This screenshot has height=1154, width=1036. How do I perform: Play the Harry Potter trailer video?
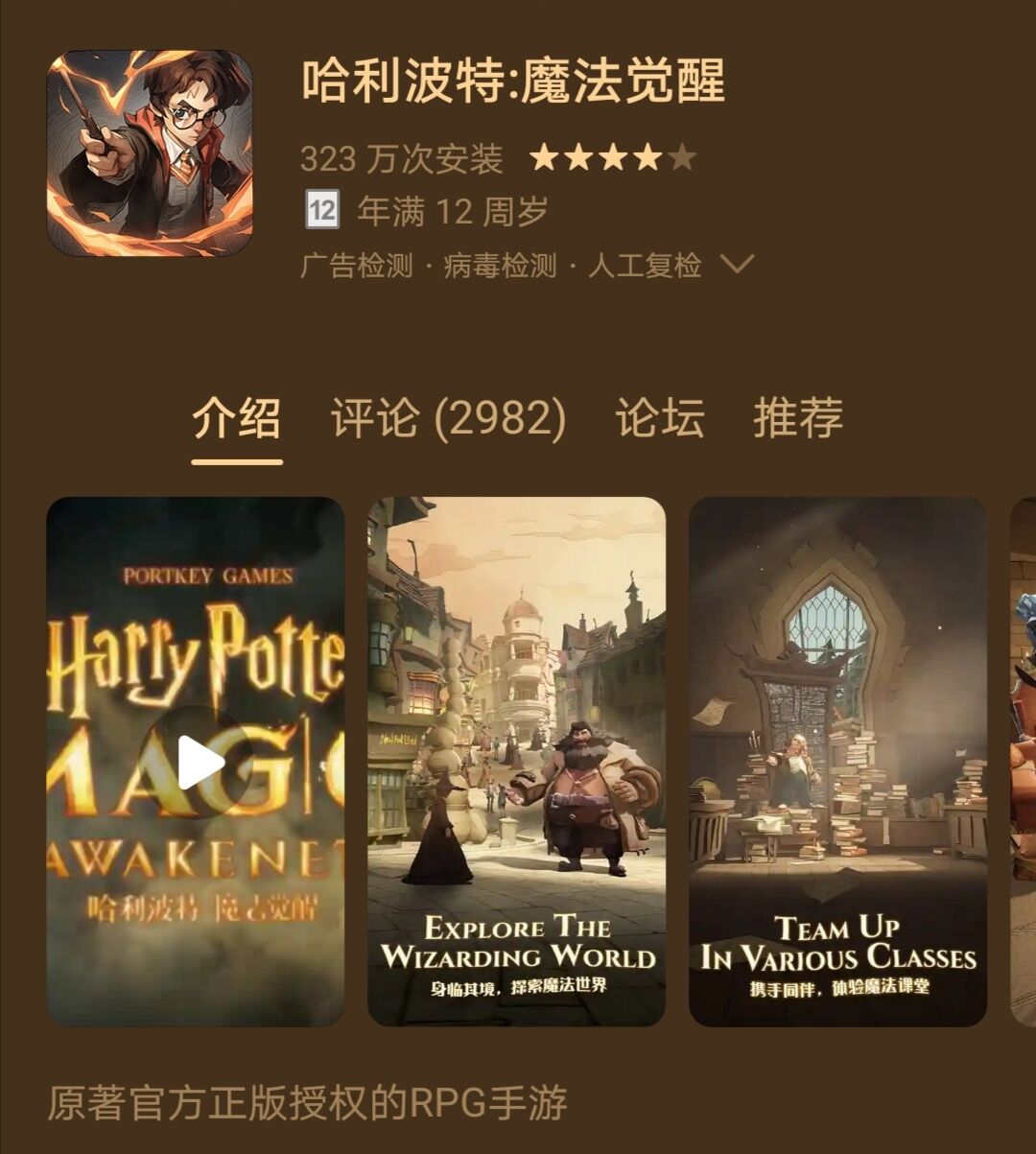click(x=196, y=764)
